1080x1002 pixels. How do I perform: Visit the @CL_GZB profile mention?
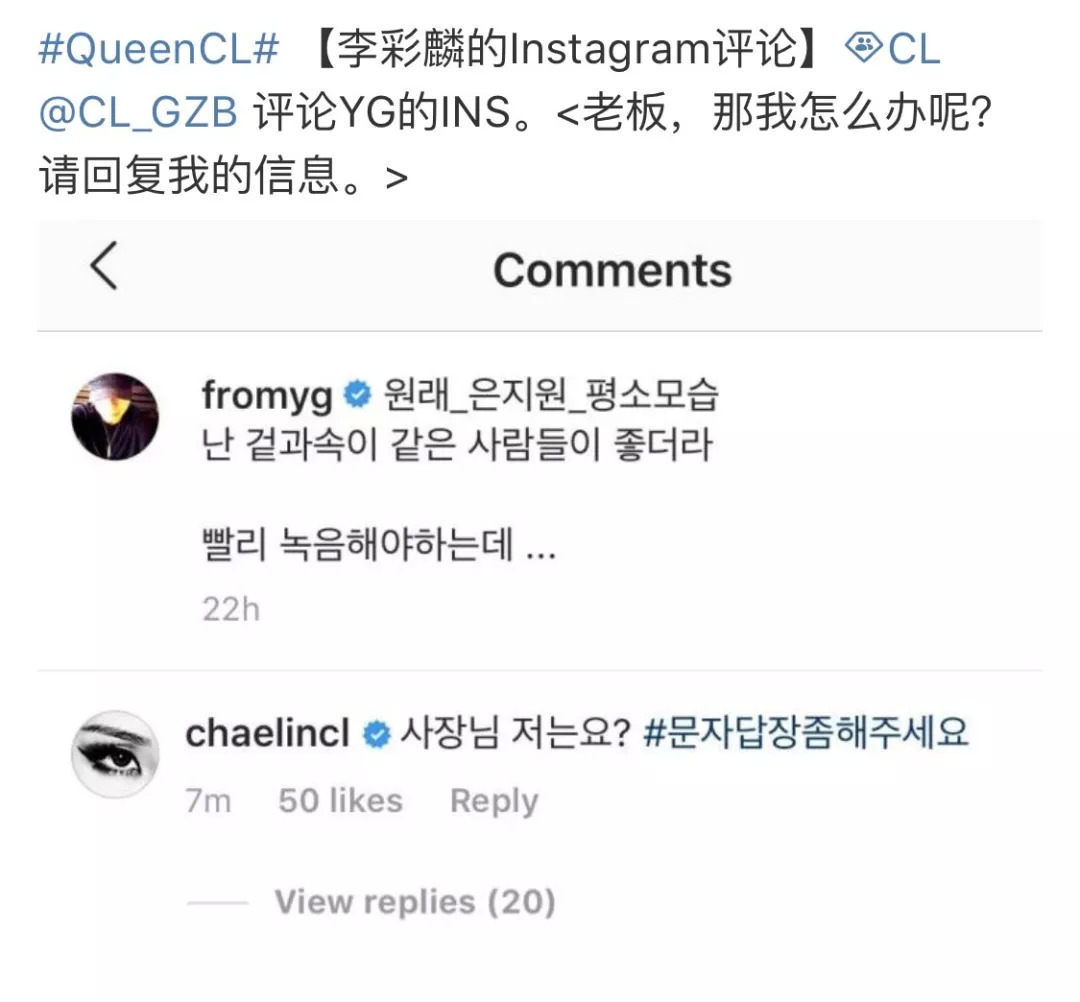click(138, 114)
